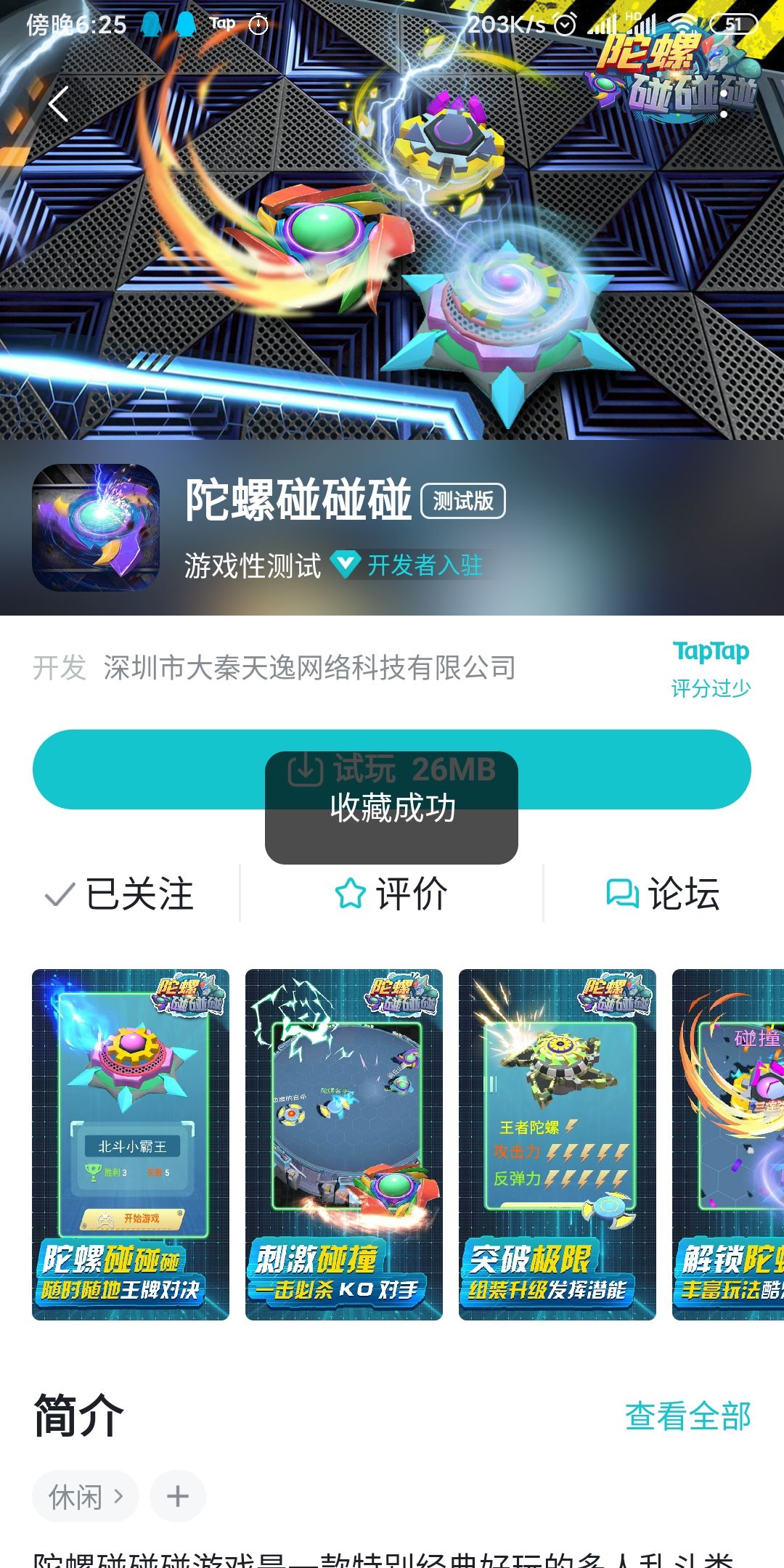The image size is (784, 1568).
Task: Tap the 试玩 26MB download button
Action: [x=392, y=769]
